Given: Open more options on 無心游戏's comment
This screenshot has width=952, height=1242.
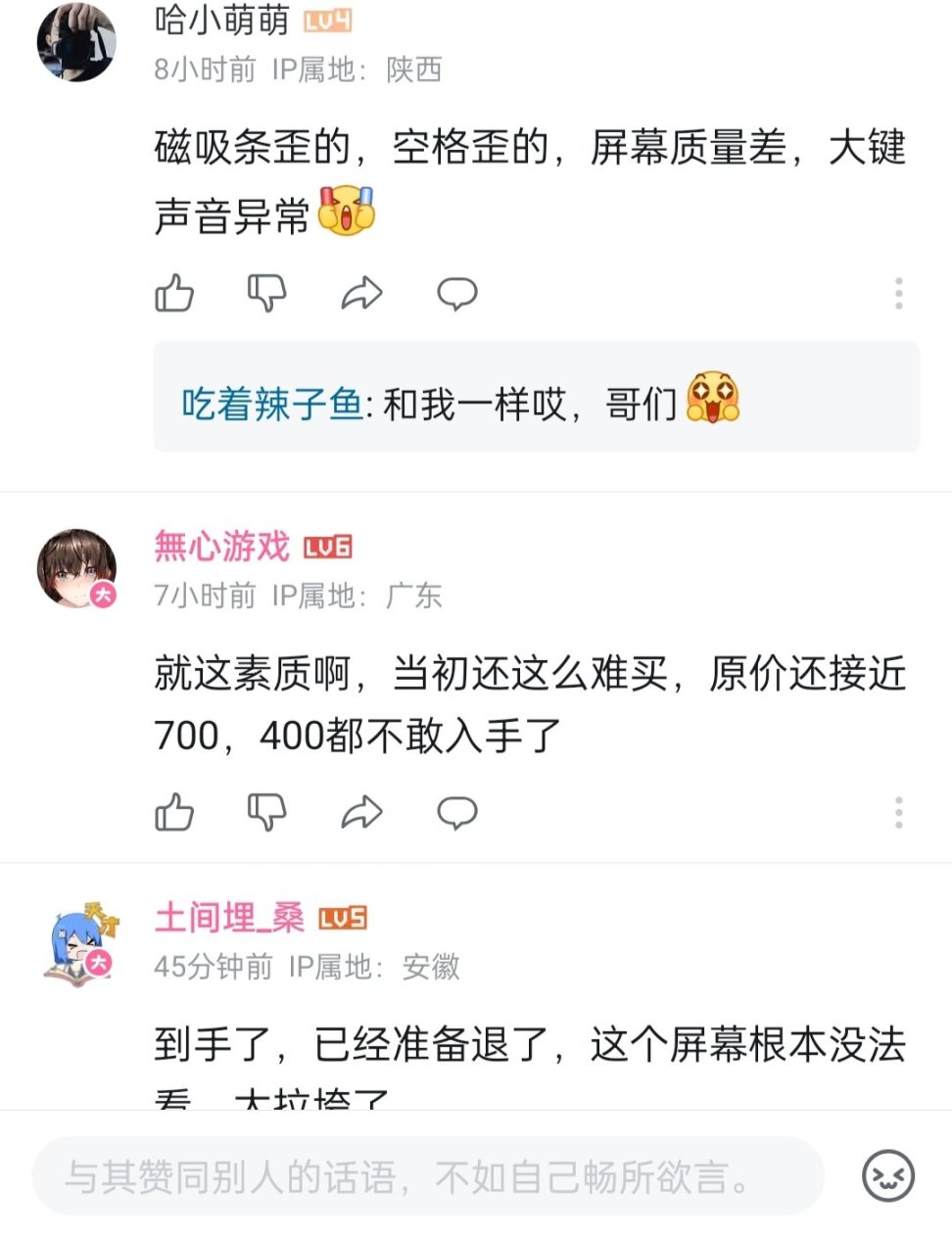Looking at the screenshot, I should (898, 813).
